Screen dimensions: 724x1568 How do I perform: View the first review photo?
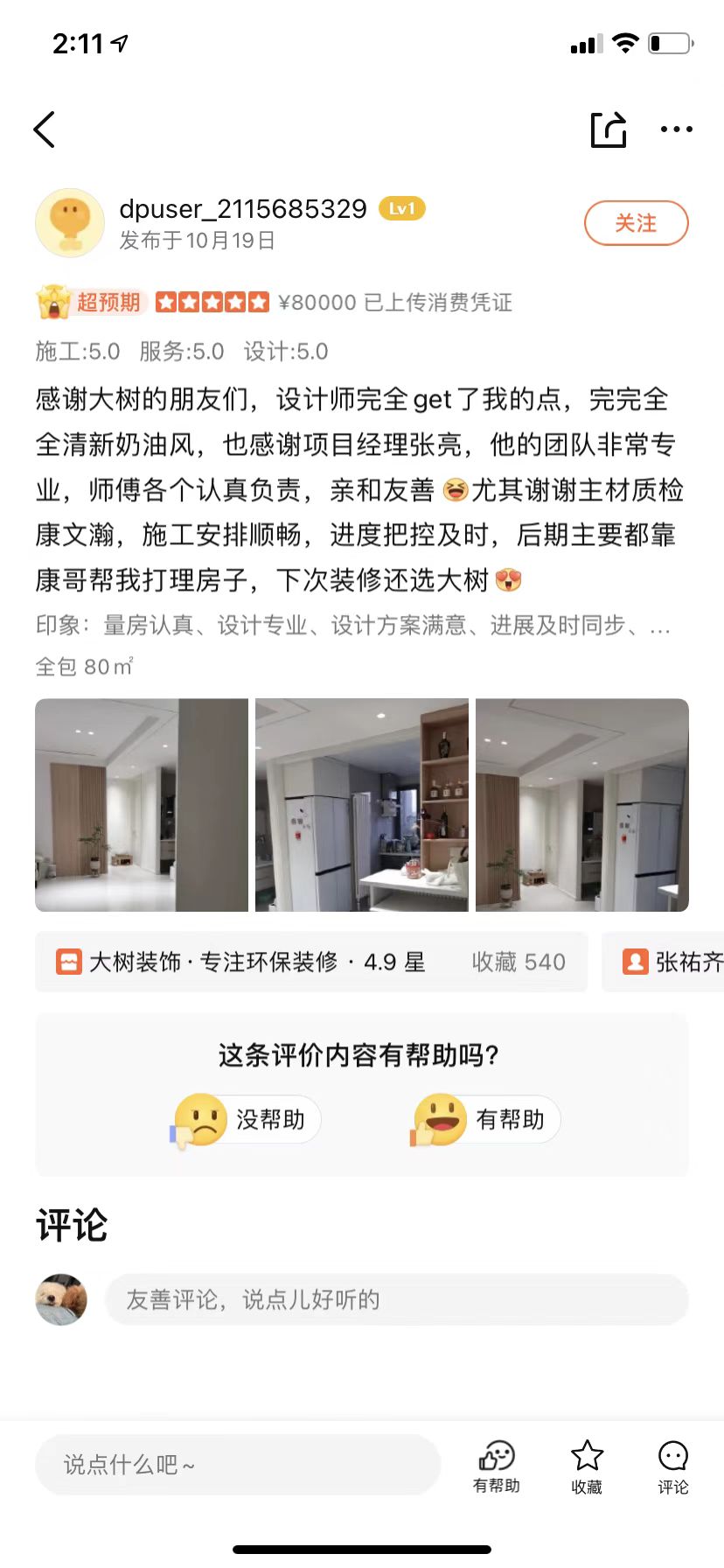(x=142, y=805)
